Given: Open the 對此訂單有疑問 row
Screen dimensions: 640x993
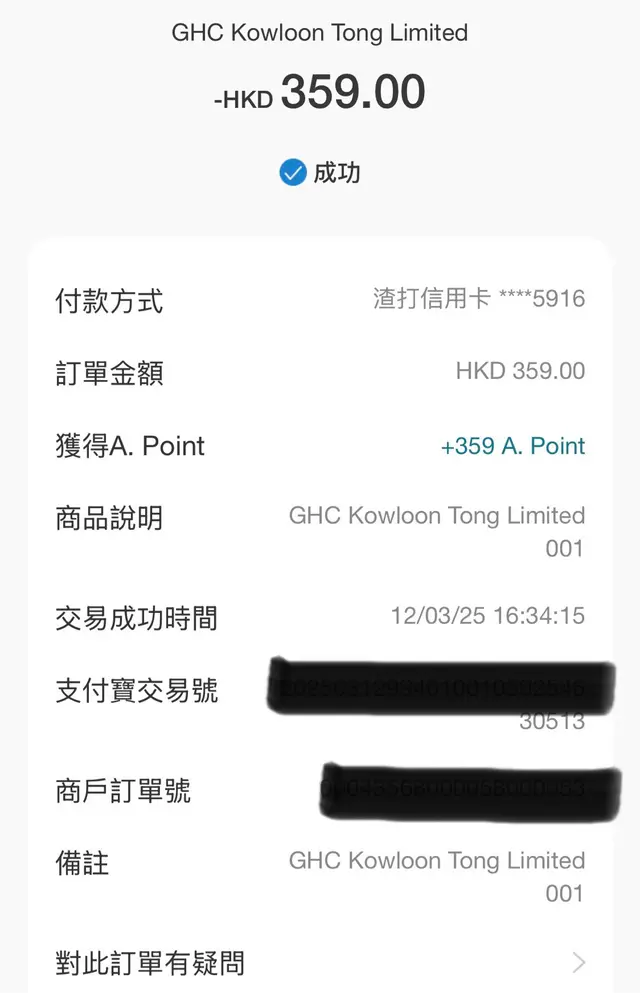Looking at the screenshot, I should click(x=319, y=962).
